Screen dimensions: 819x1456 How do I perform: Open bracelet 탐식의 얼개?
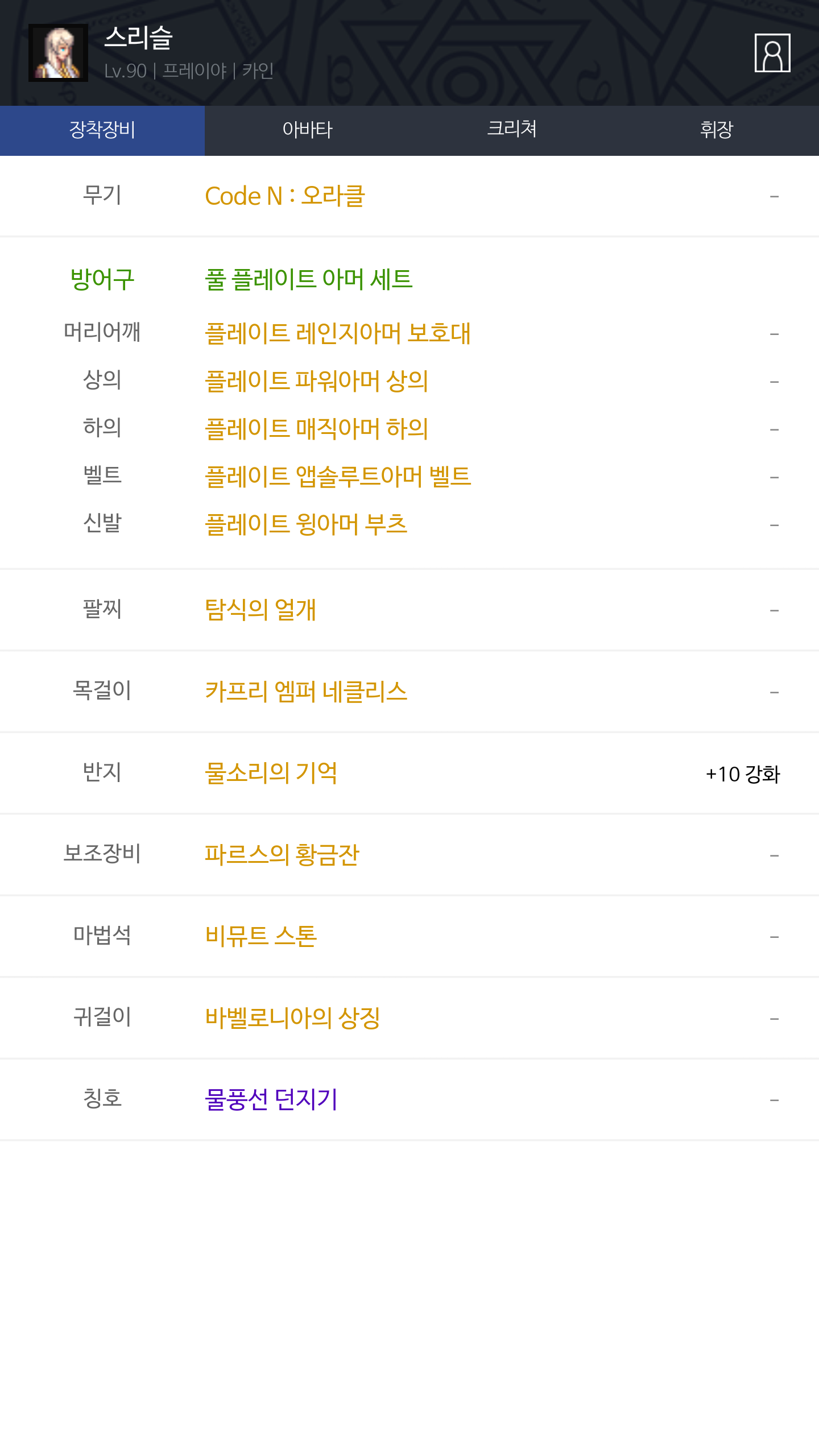(260, 610)
